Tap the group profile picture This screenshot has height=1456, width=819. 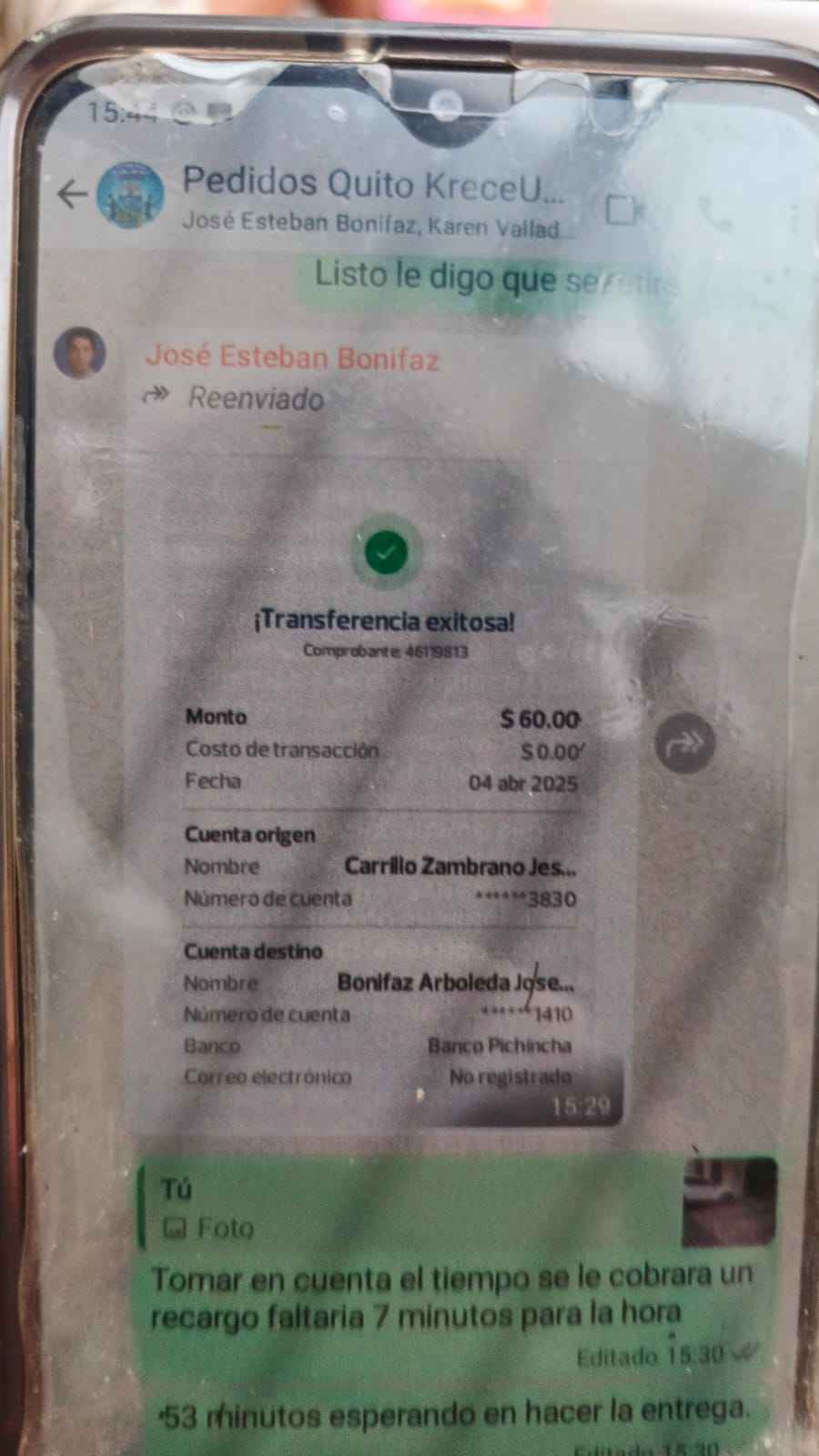point(131,195)
